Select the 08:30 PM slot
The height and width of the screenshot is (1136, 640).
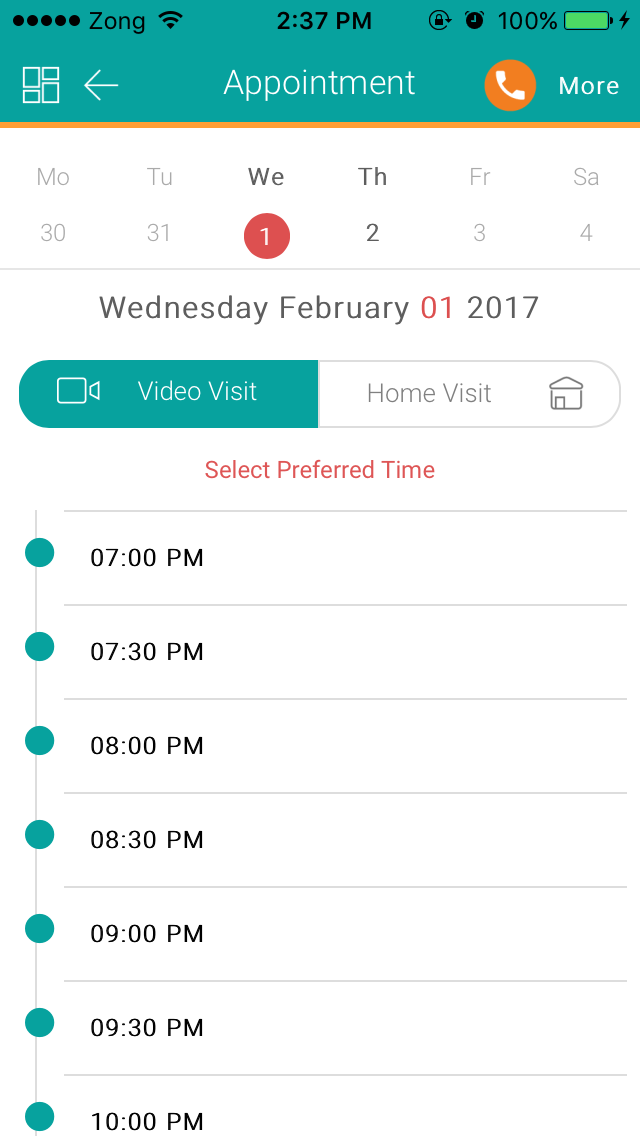pyautogui.click(x=146, y=840)
